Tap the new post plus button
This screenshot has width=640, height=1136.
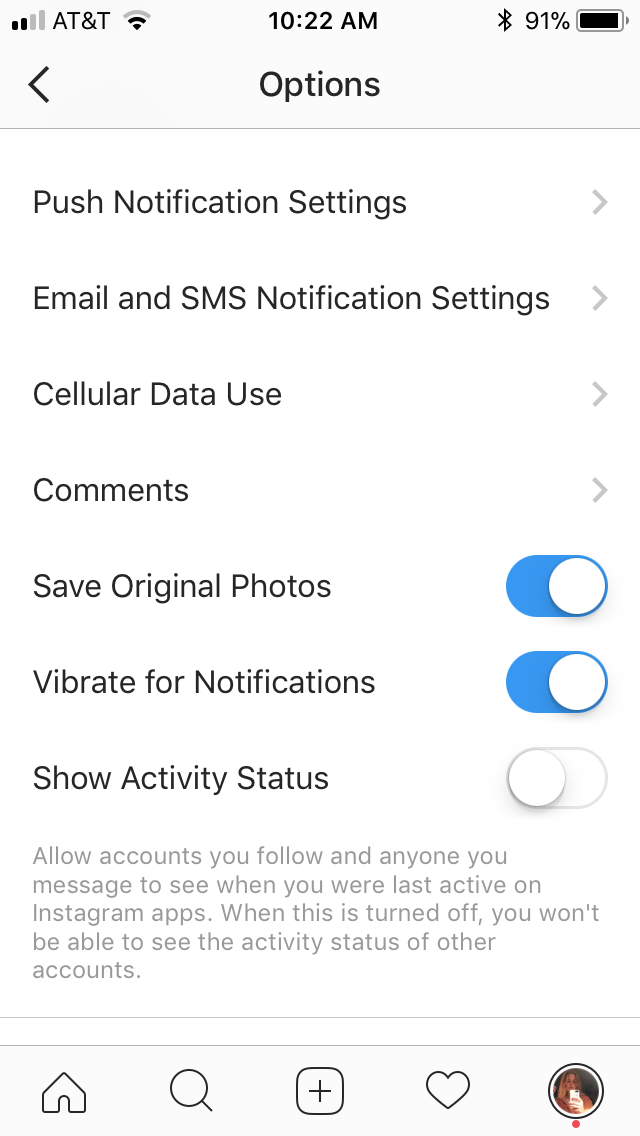320,1090
